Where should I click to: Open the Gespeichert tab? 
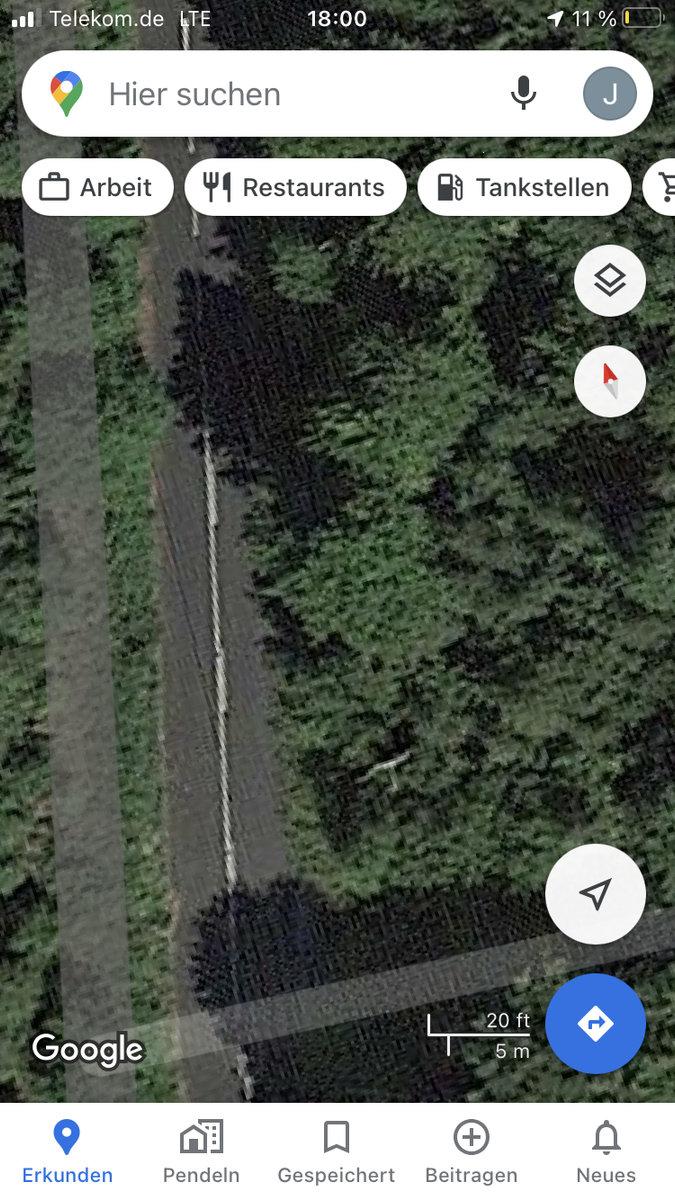pyautogui.click(x=336, y=1152)
